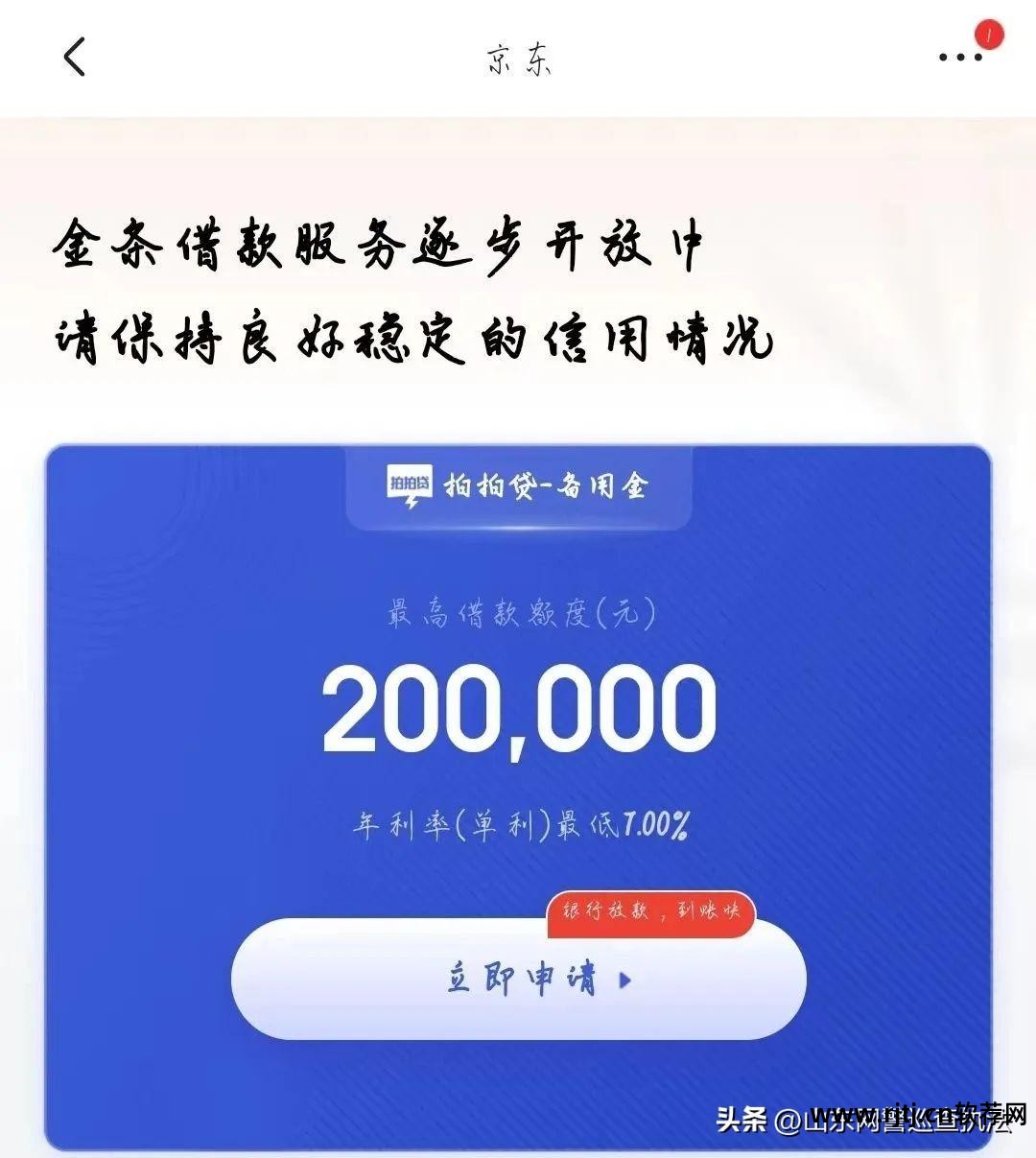Screen dimensions: 1036x1158
Task: Open the three-dot overflow menu
Action: (960, 57)
